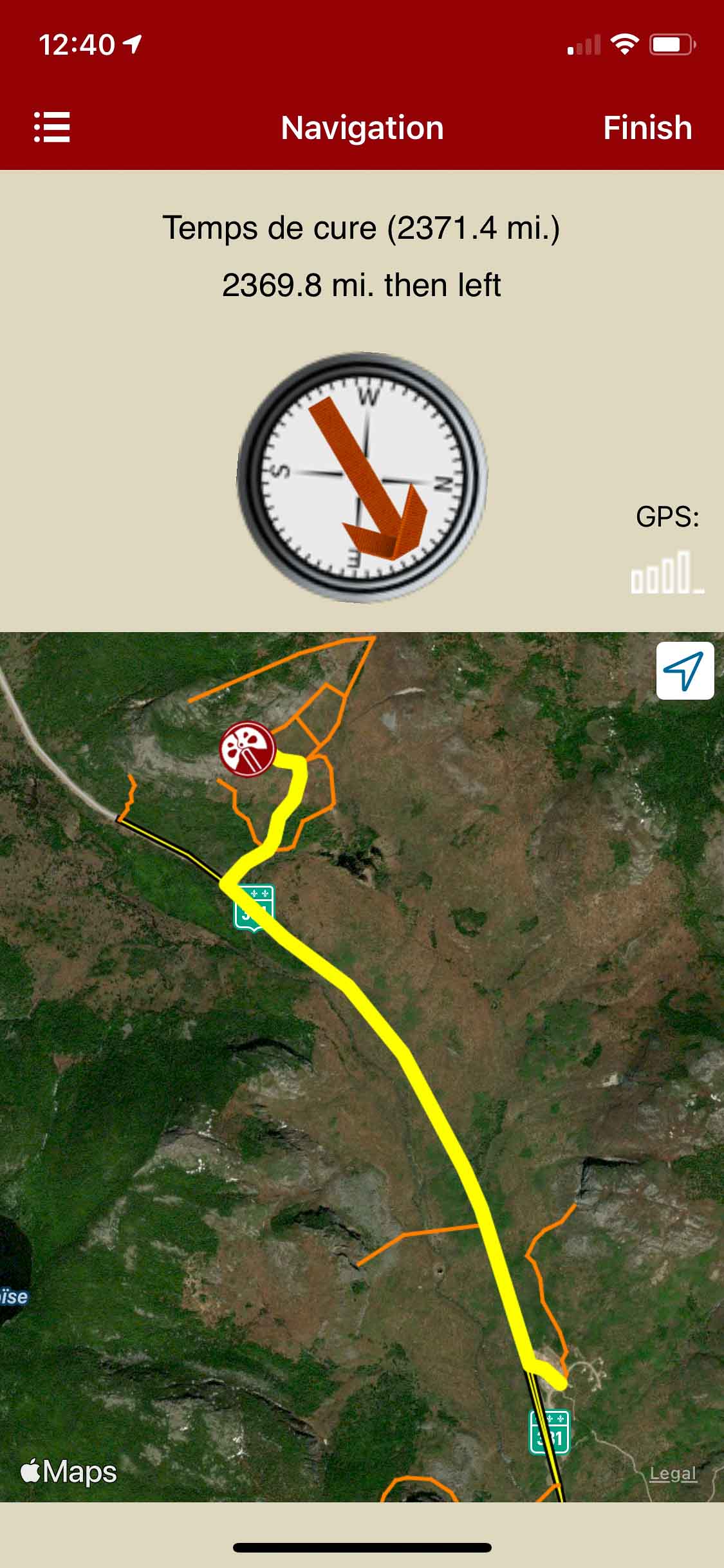Open the list menu icon
This screenshot has height=1568, width=724.
(51, 127)
